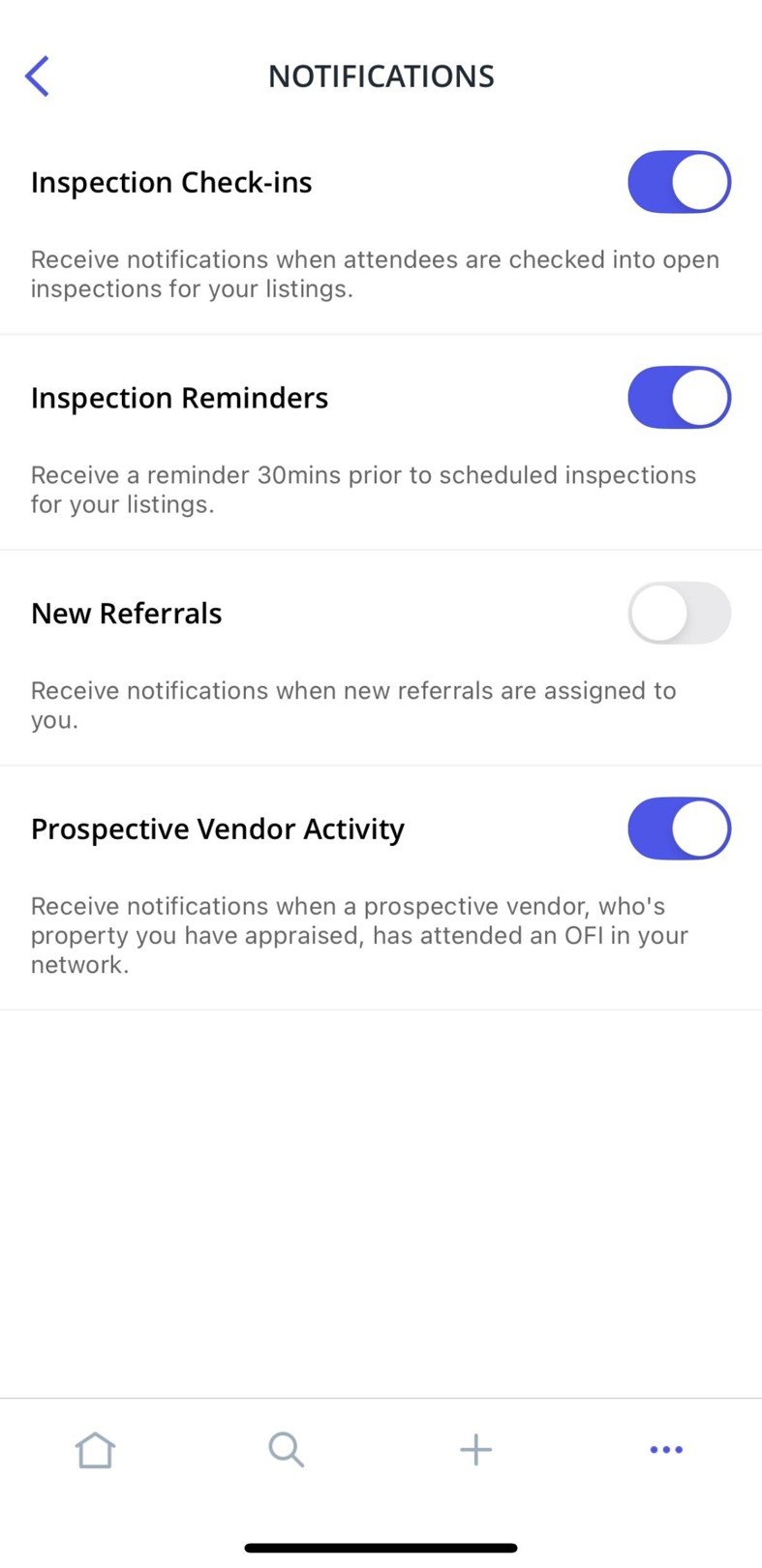Open the more options tab
The height and width of the screenshot is (1568, 762).
[666, 1450]
